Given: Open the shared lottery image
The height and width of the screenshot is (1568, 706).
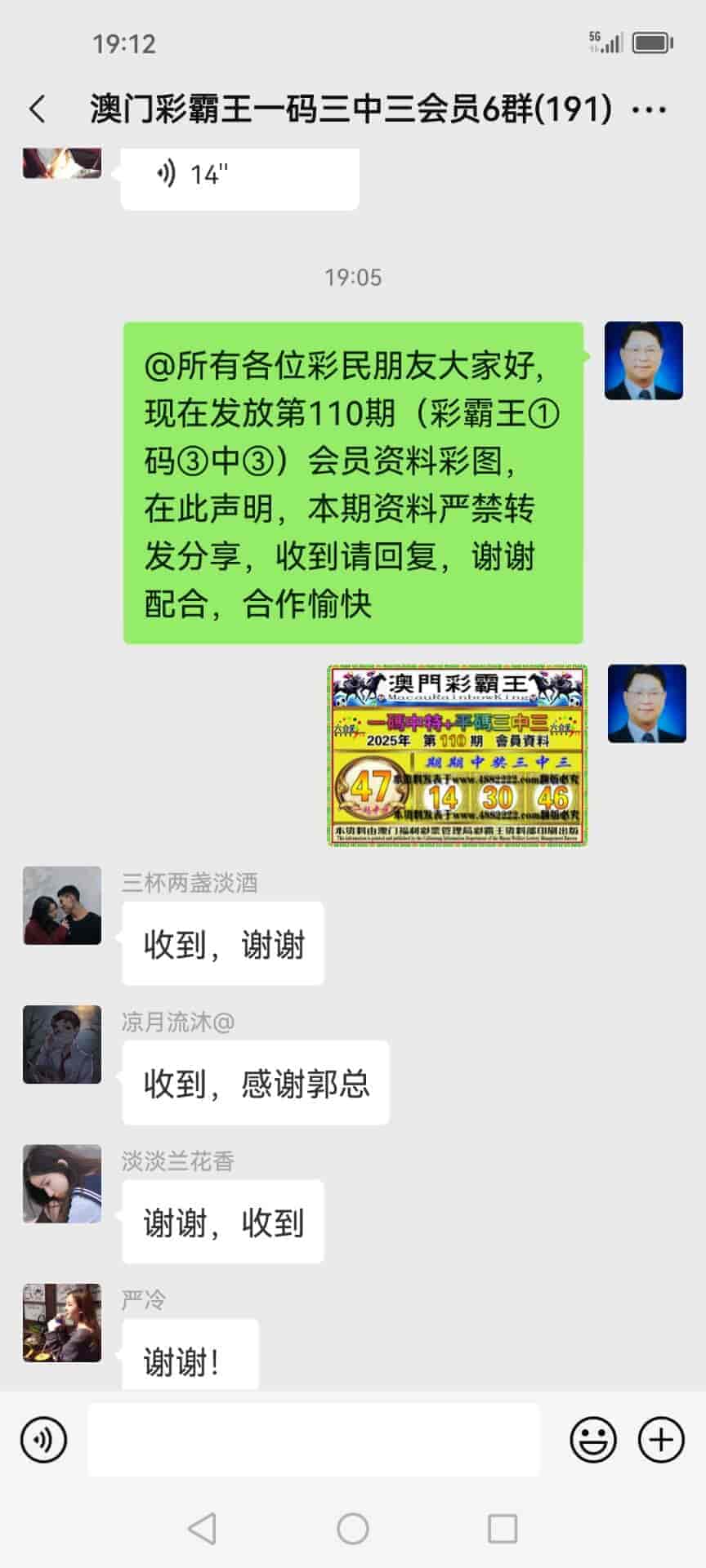Looking at the screenshot, I should 458,755.
